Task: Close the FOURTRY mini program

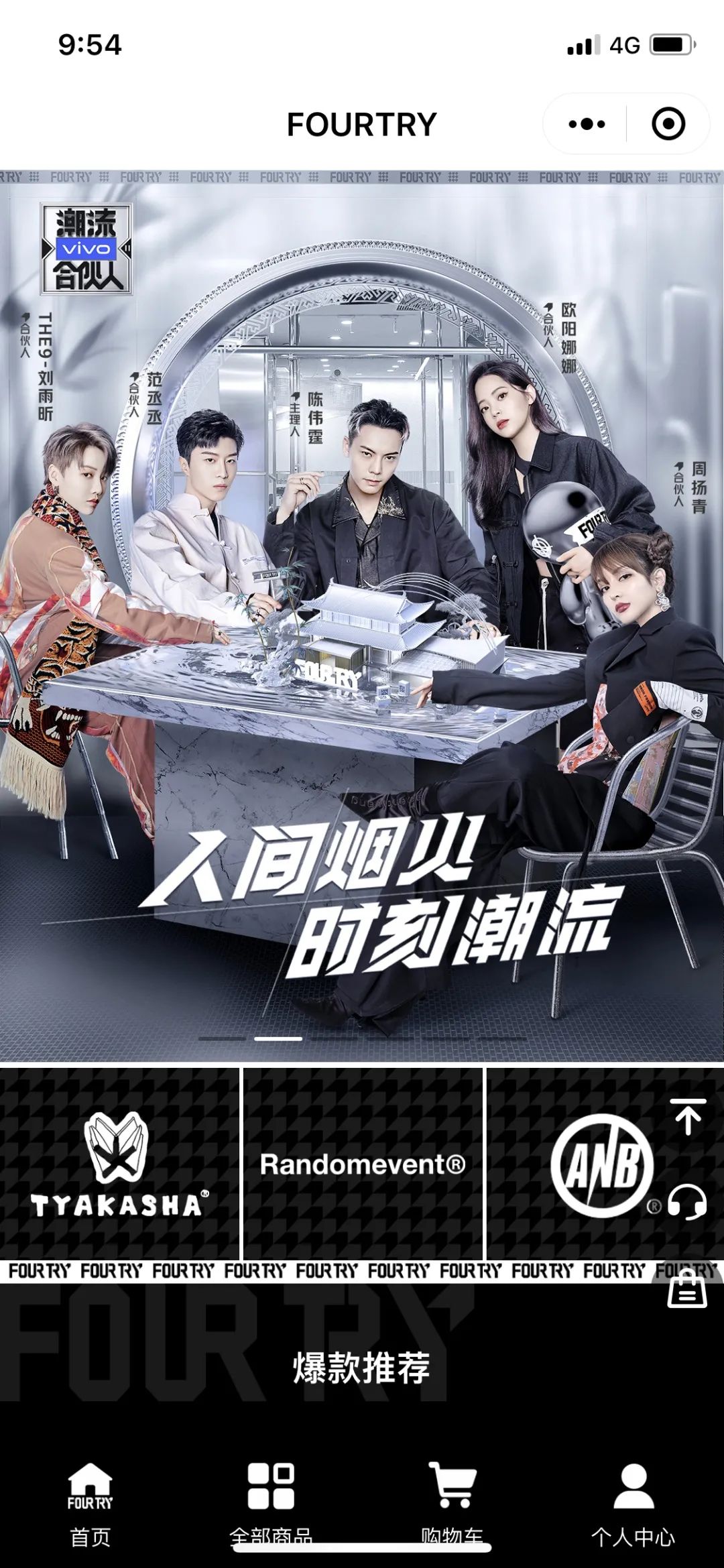Action: [x=668, y=124]
